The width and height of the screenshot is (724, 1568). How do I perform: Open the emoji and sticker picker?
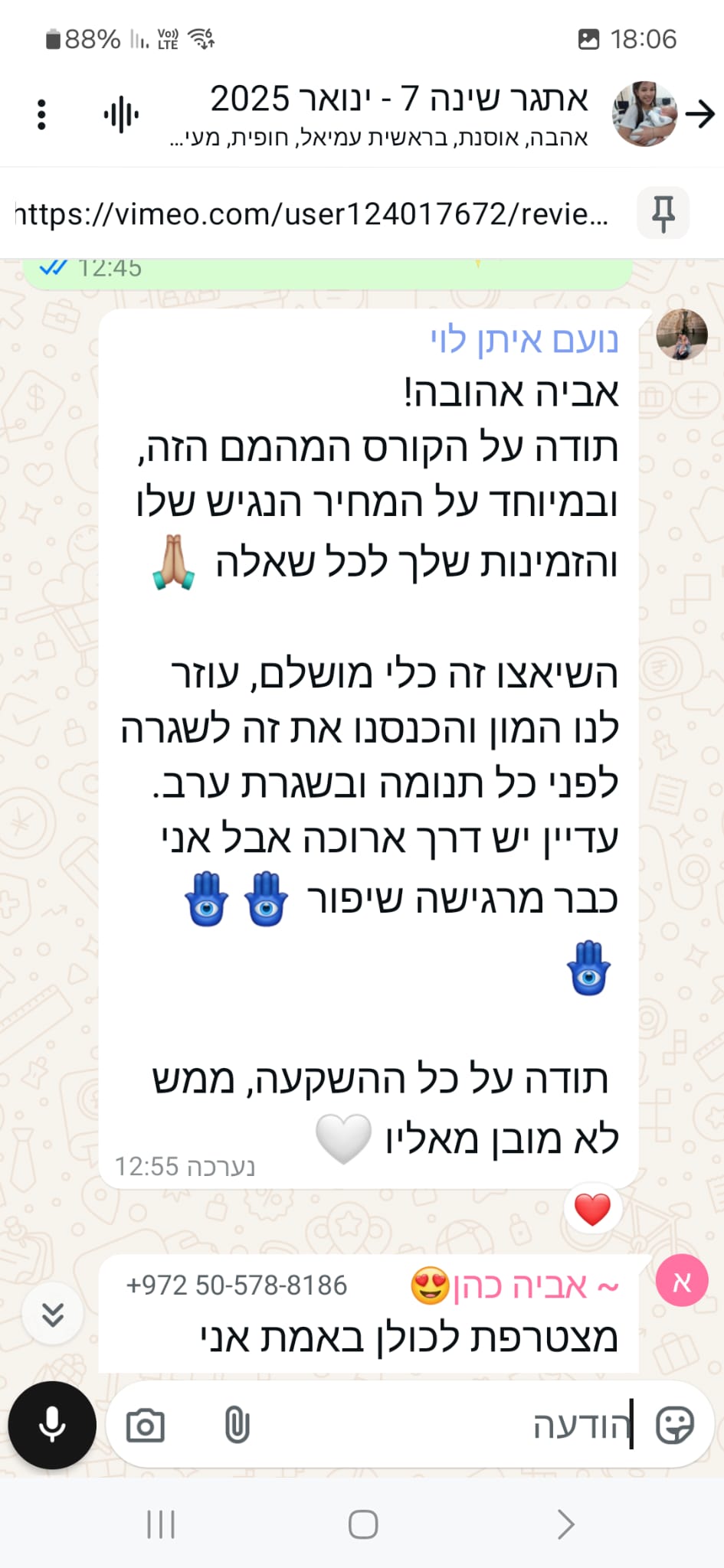tap(675, 1426)
